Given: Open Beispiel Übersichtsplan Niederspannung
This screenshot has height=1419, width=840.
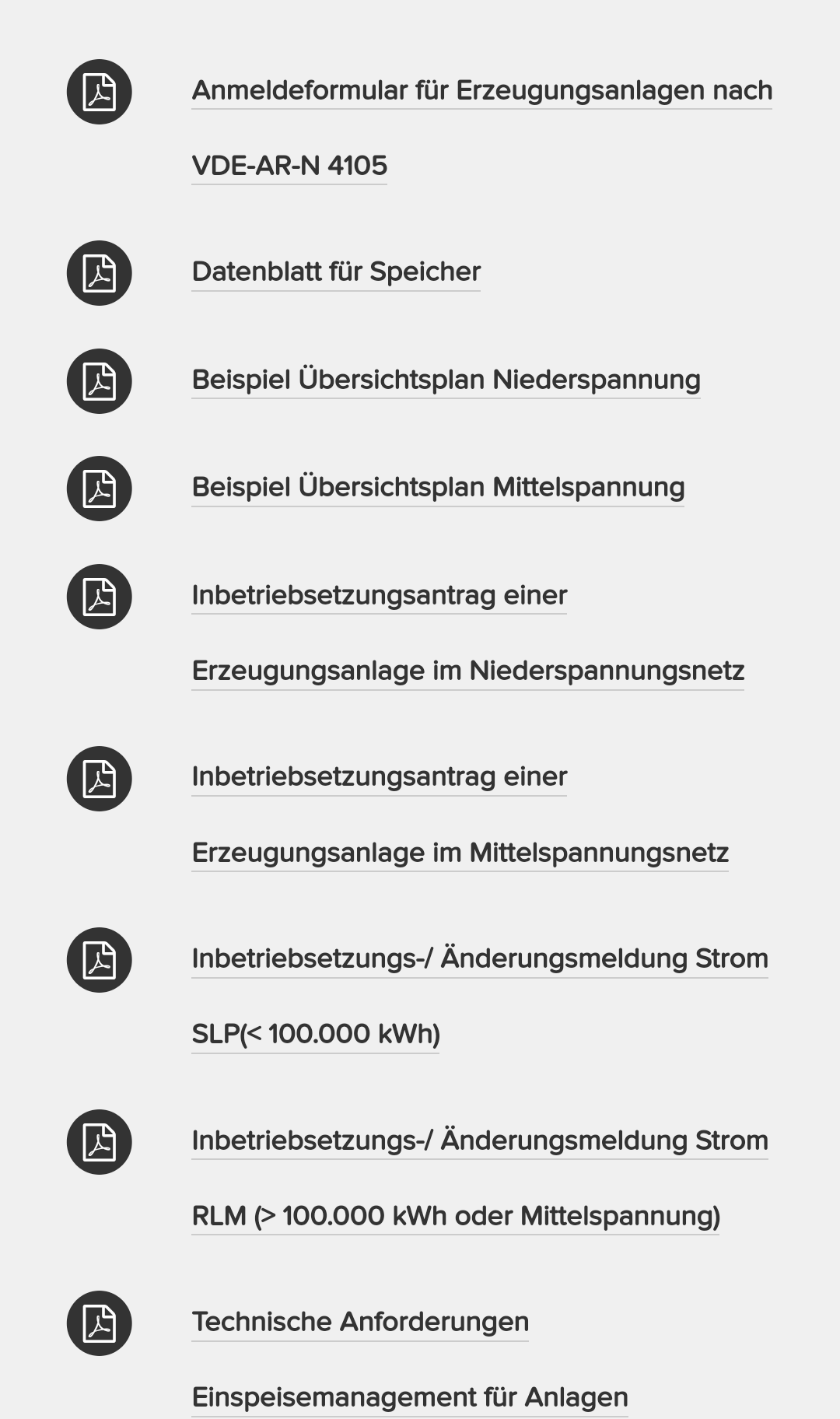Looking at the screenshot, I should click(x=446, y=380).
